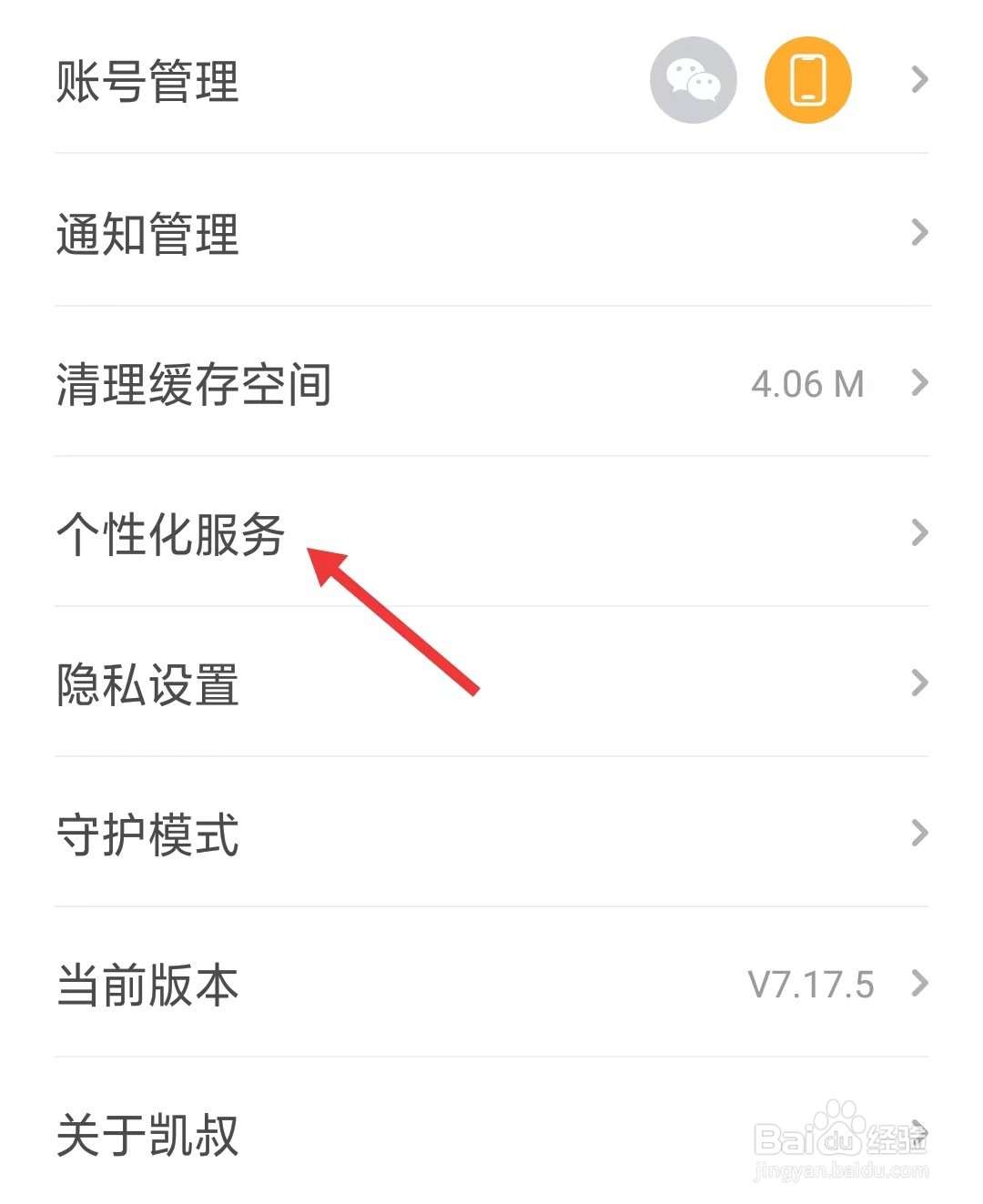The image size is (983, 1204).
Task: Click the WeChat icon in account management
Action: (x=692, y=80)
